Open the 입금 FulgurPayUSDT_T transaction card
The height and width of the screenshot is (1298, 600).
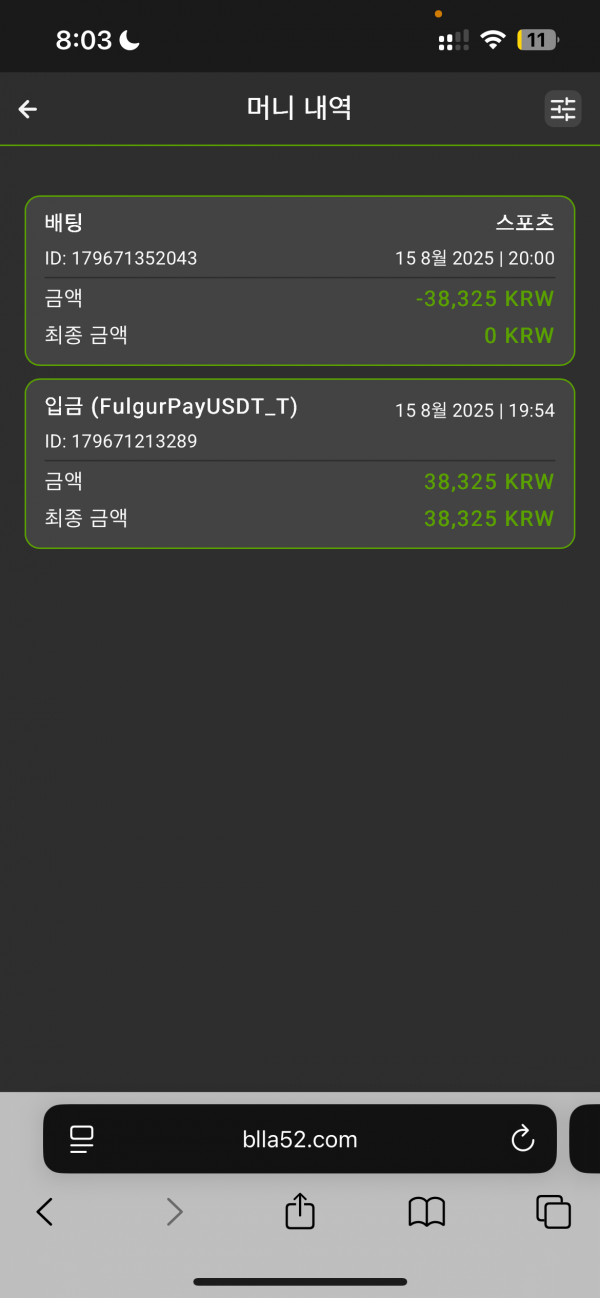[x=300, y=464]
